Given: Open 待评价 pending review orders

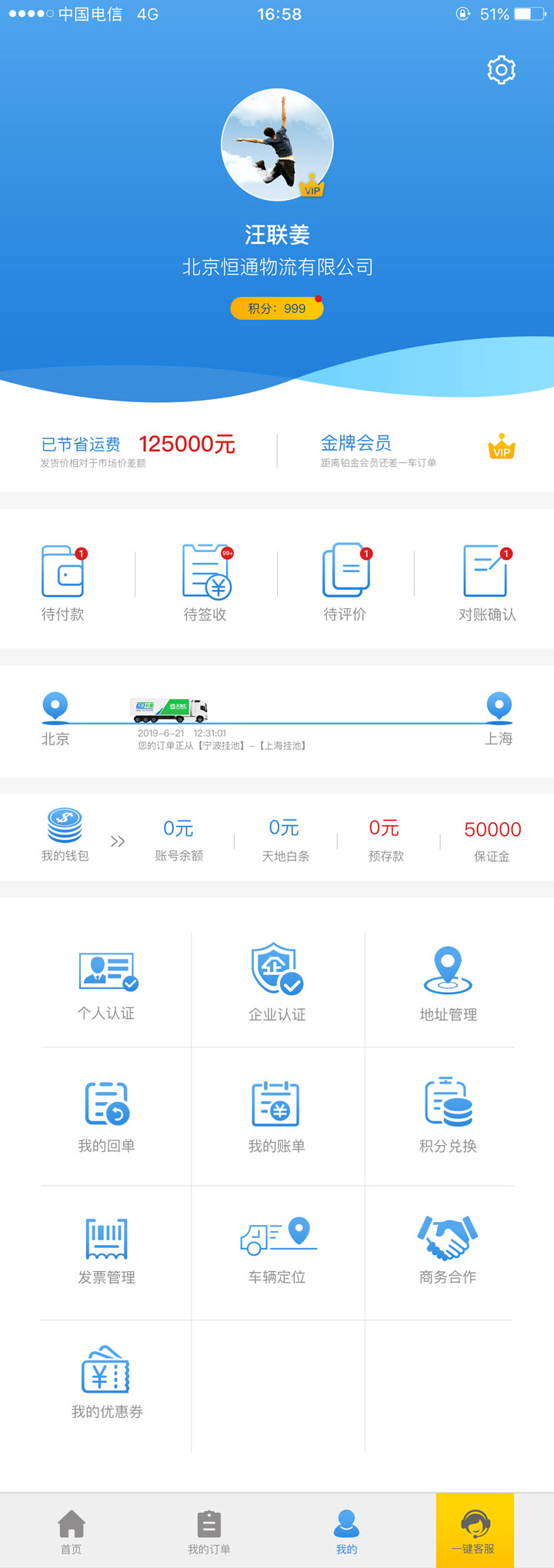Looking at the screenshot, I should (x=345, y=581).
